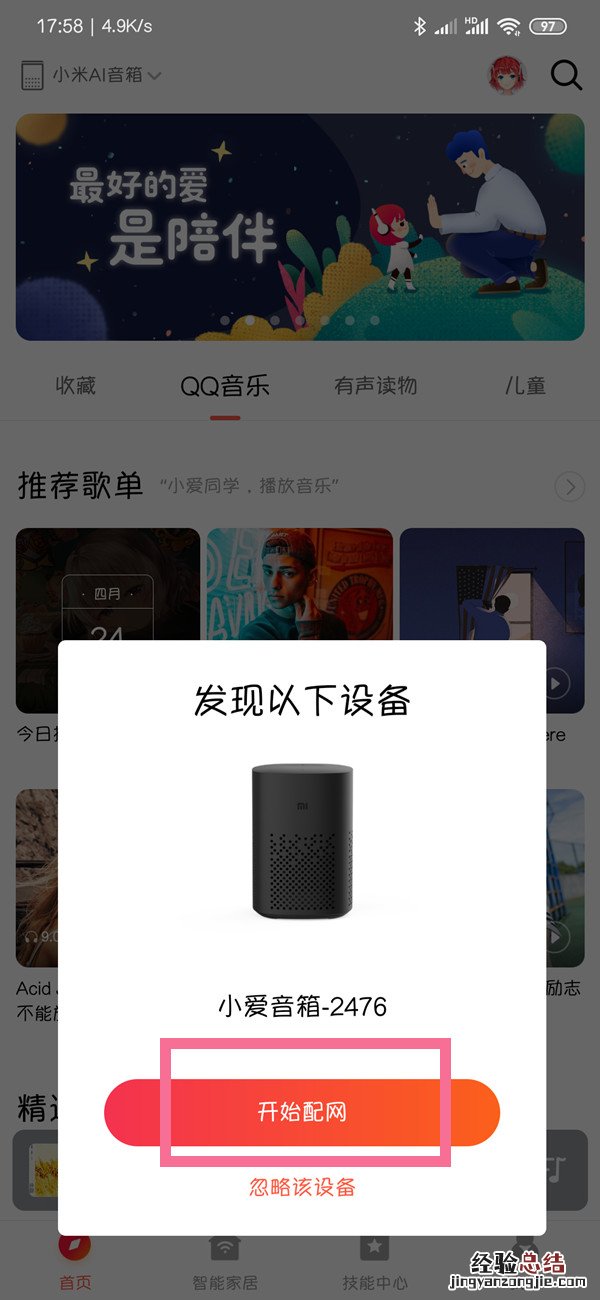600x1300 pixels.
Task: Start network setup with 开始配网
Action: coord(302,1112)
